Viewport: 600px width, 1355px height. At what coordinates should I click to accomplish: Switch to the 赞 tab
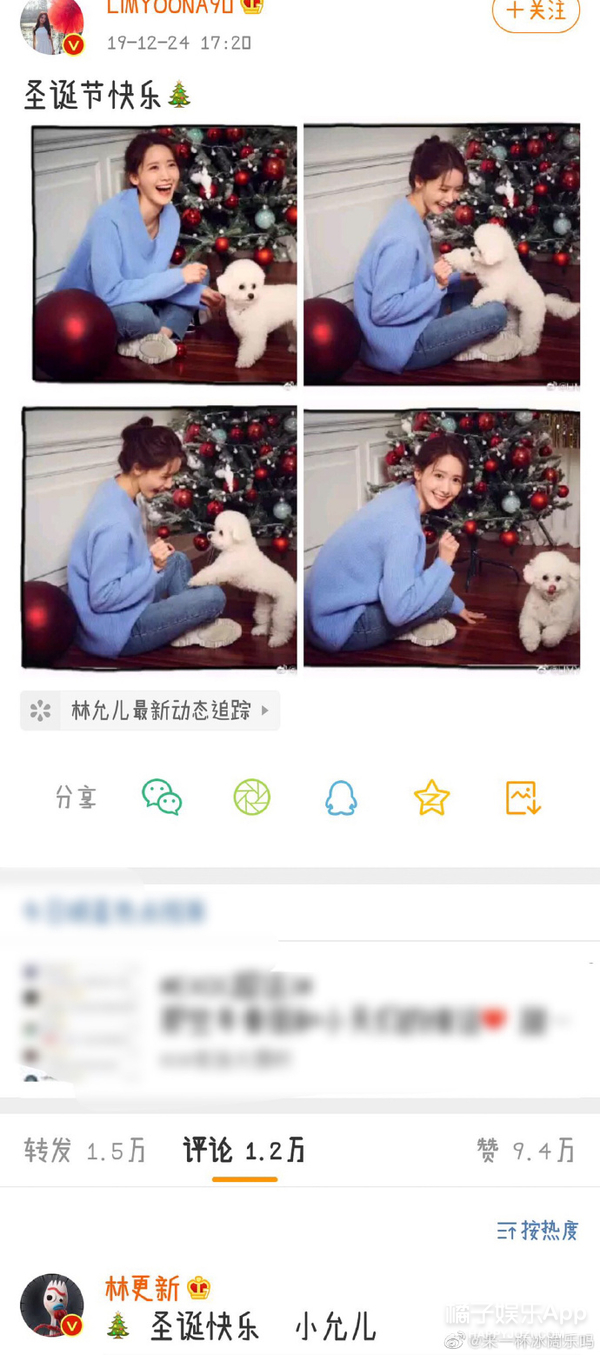pyautogui.click(x=526, y=1151)
